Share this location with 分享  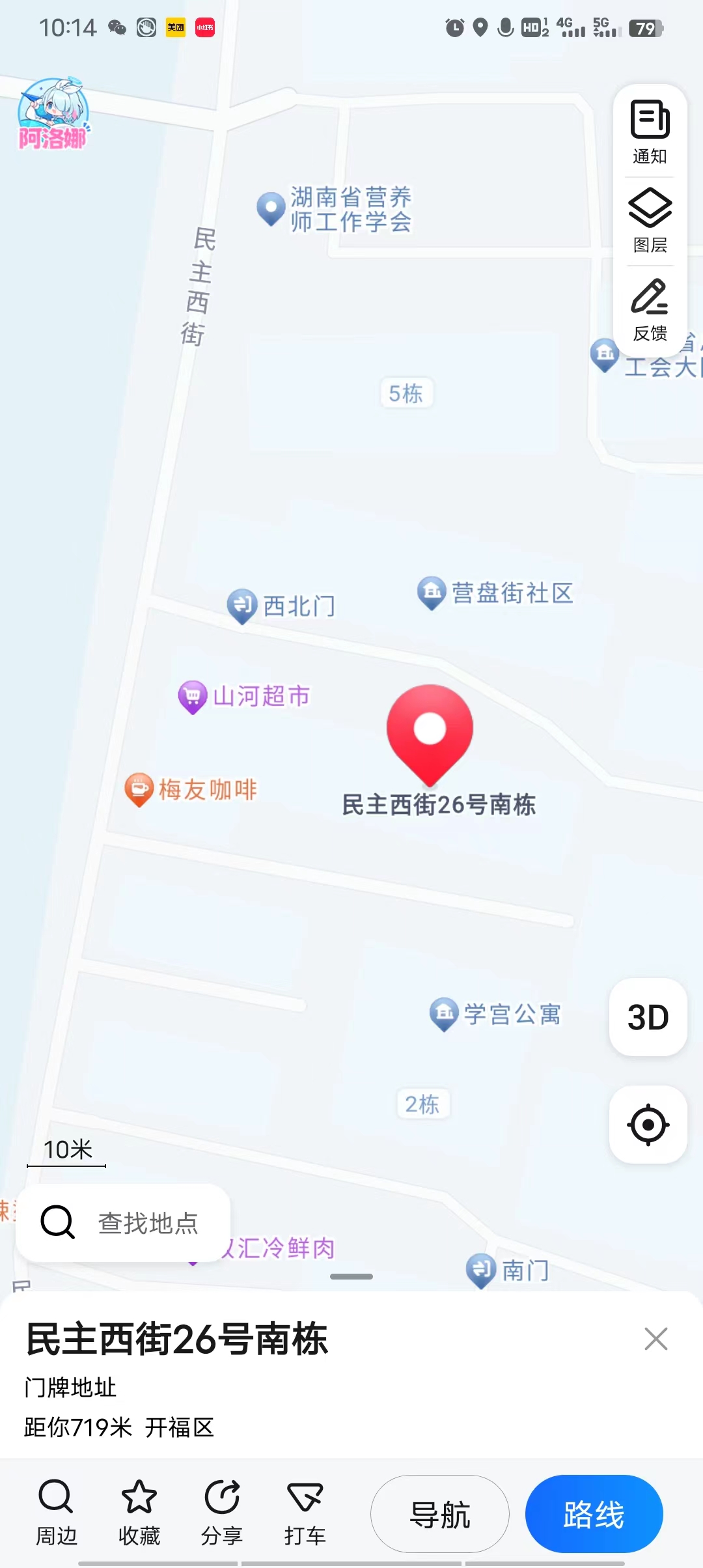[x=222, y=1512]
